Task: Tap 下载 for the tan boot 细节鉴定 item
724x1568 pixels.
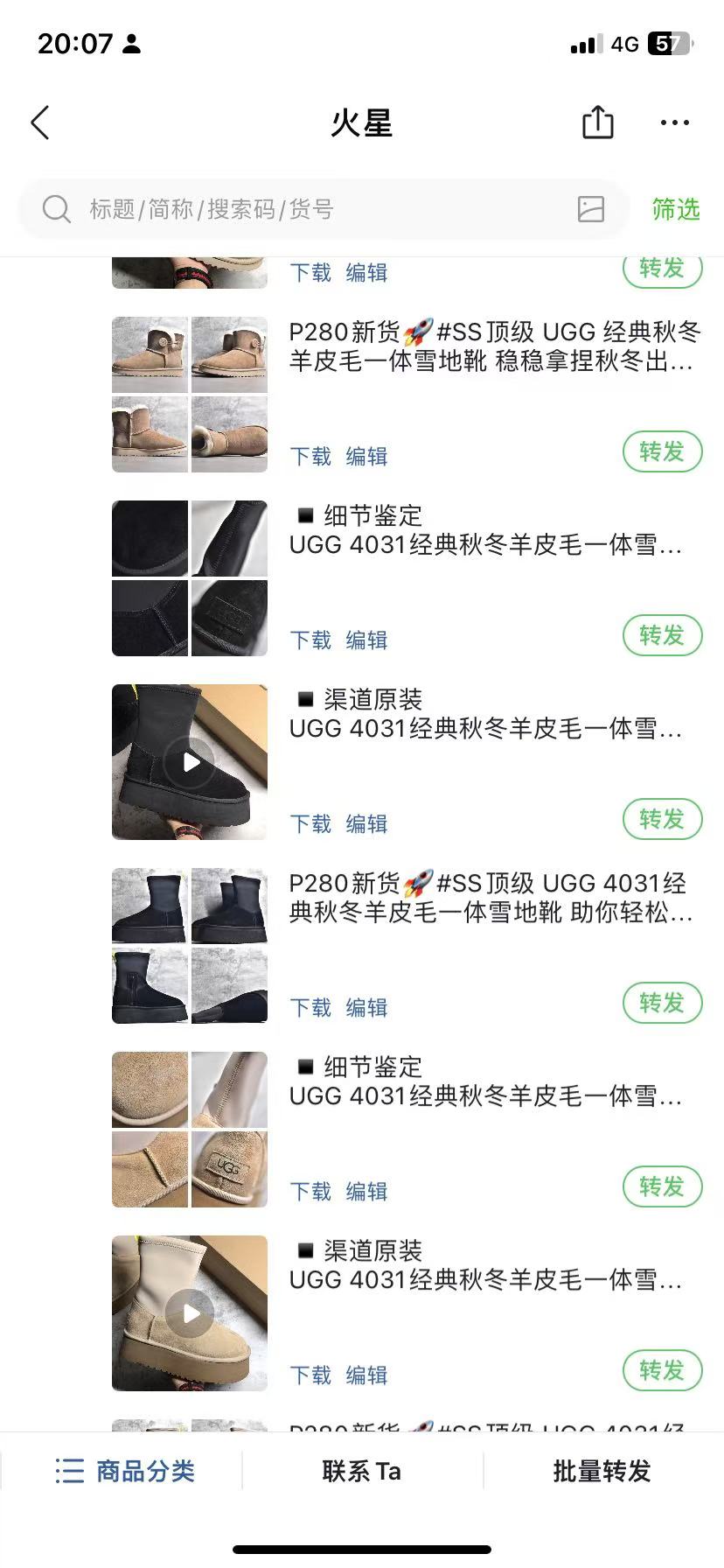Action: 310,1192
